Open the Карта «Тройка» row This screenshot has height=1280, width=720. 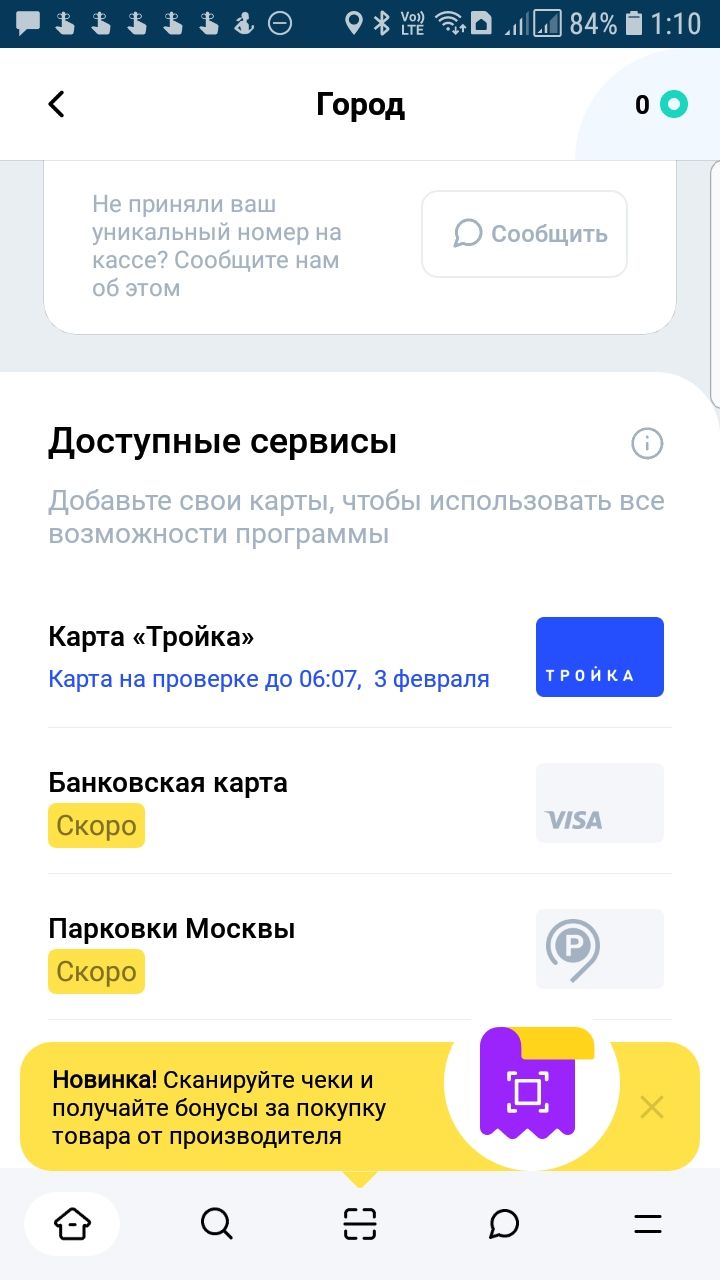click(x=360, y=656)
